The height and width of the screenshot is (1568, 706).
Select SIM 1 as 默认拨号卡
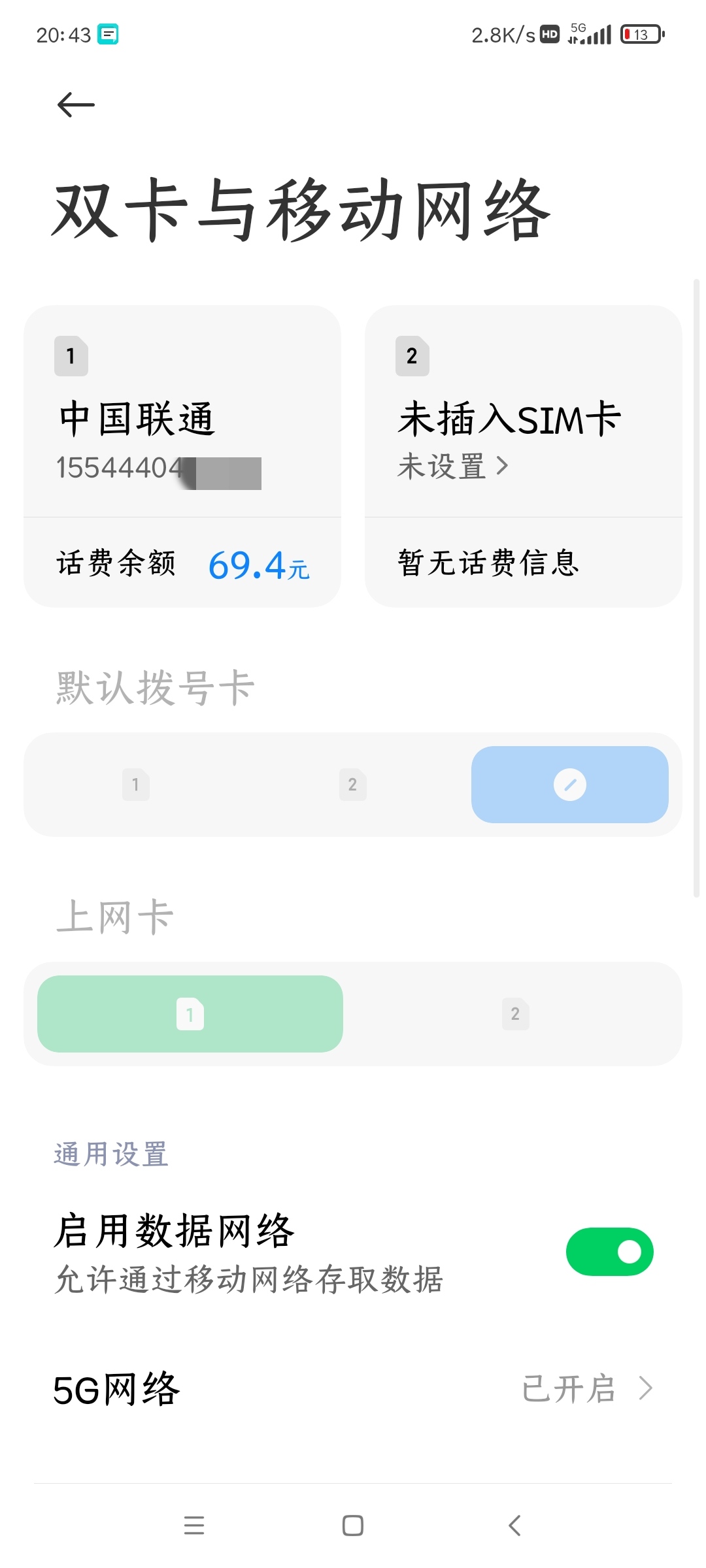click(x=136, y=784)
